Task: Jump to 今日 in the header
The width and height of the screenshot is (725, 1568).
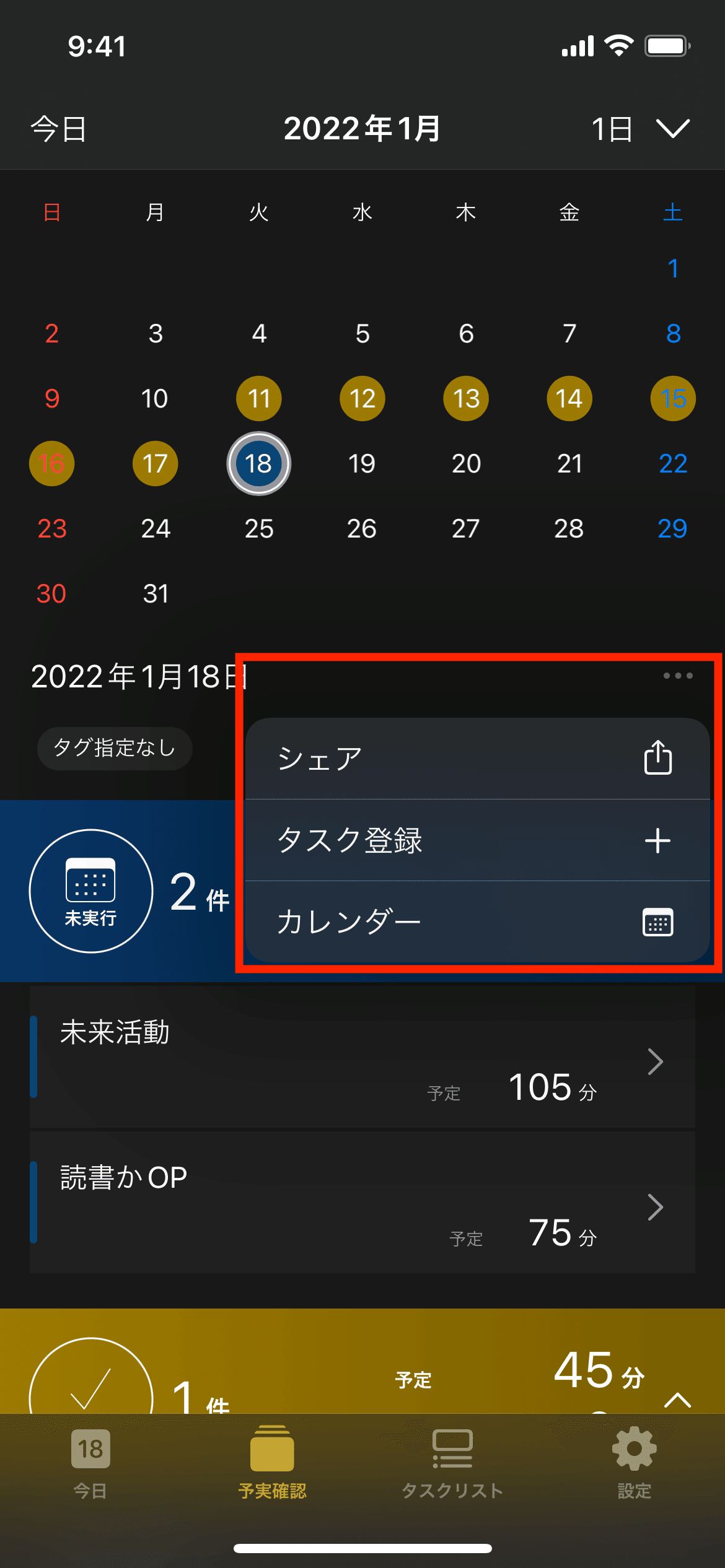Action: [59, 129]
